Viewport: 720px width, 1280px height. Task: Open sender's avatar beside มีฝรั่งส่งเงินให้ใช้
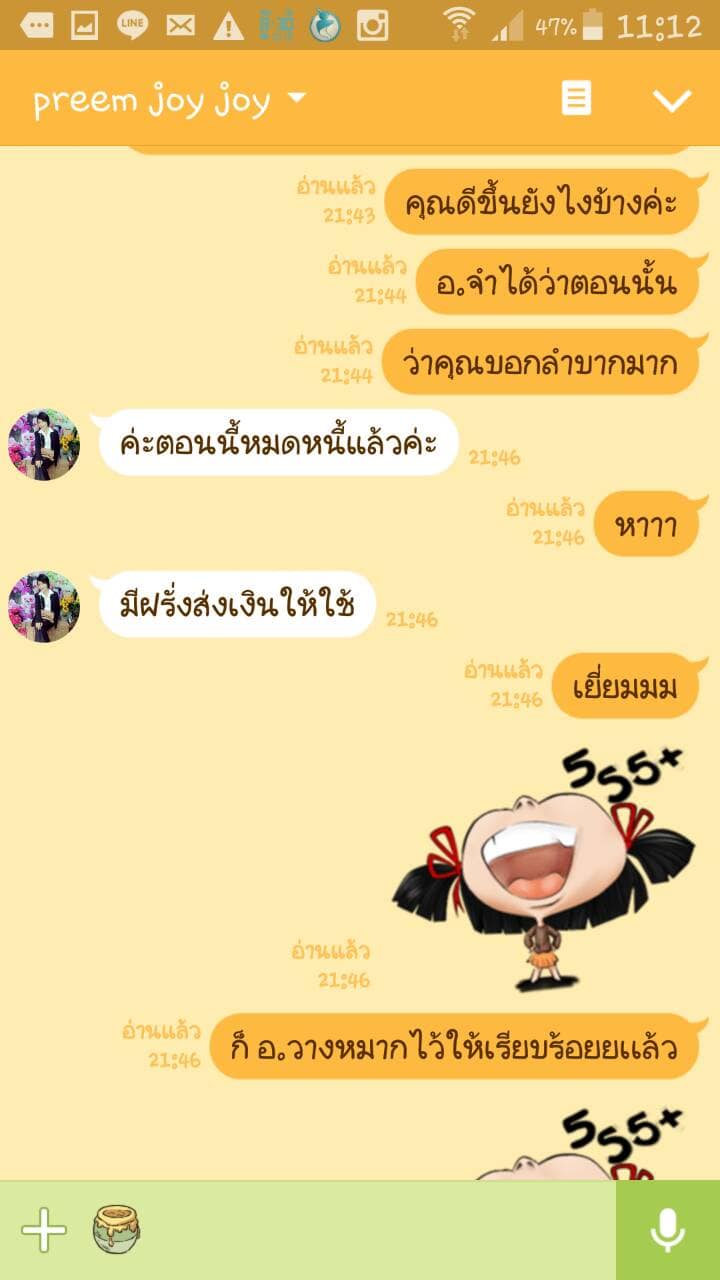point(44,607)
